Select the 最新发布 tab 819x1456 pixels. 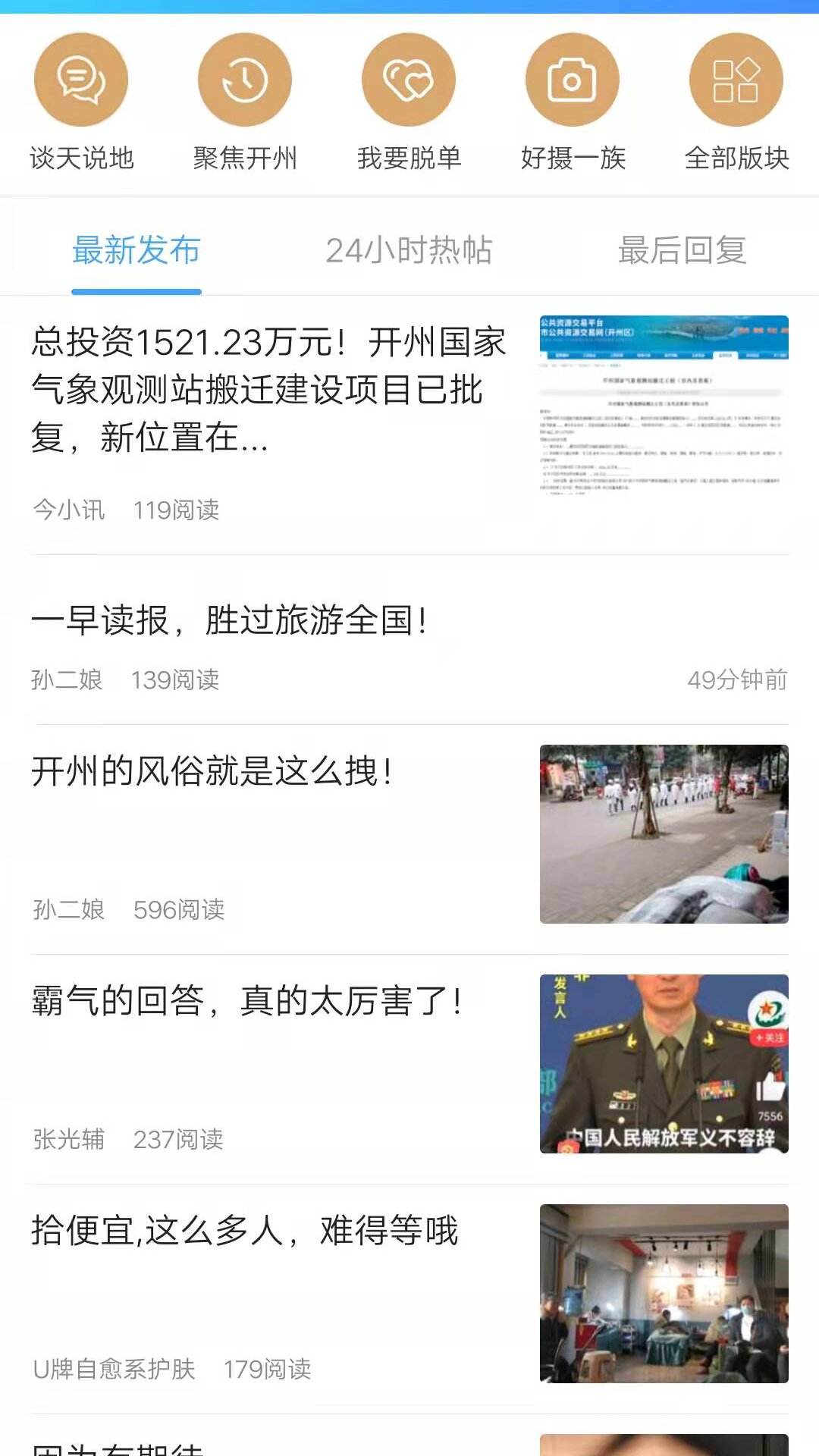[136, 250]
